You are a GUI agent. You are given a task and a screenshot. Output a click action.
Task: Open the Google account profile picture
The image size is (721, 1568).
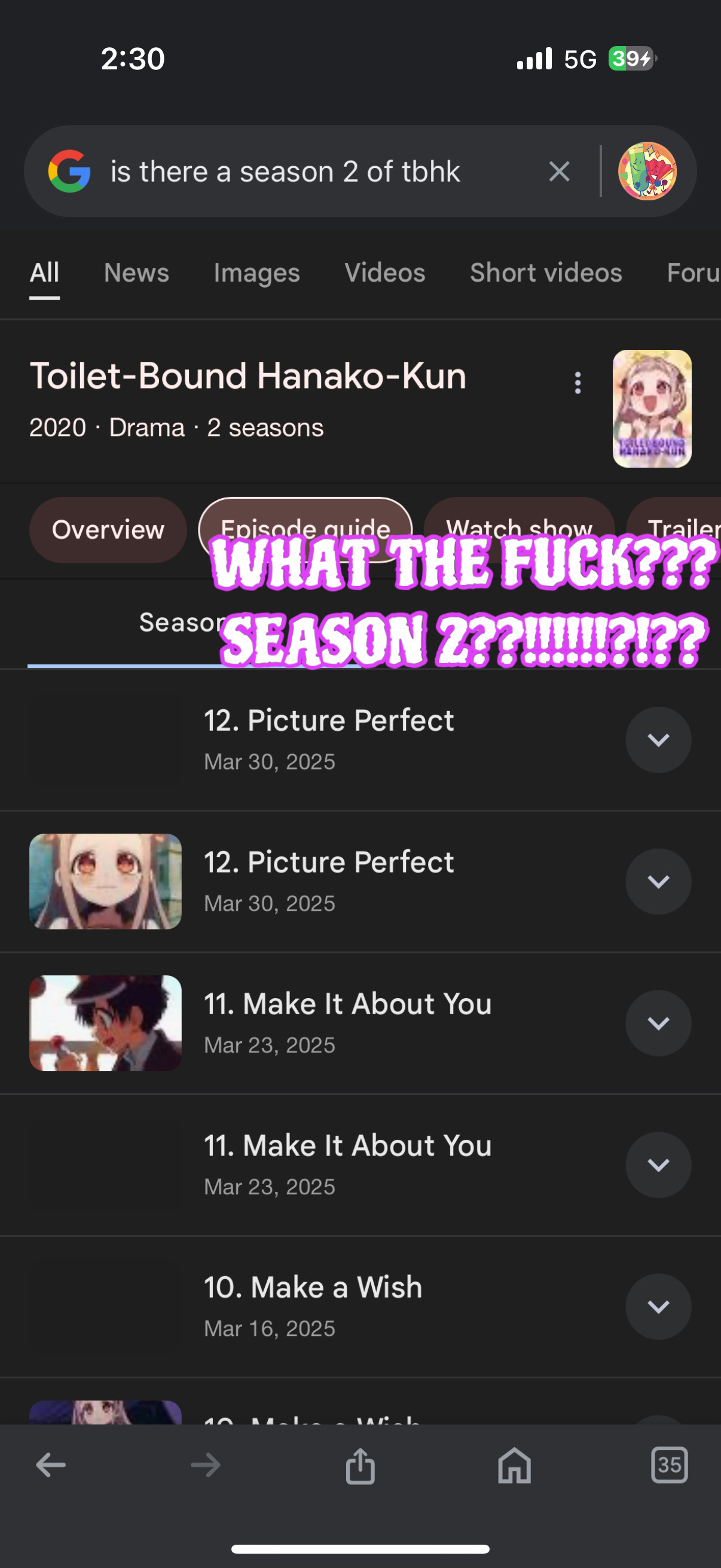(x=647, y=172)
